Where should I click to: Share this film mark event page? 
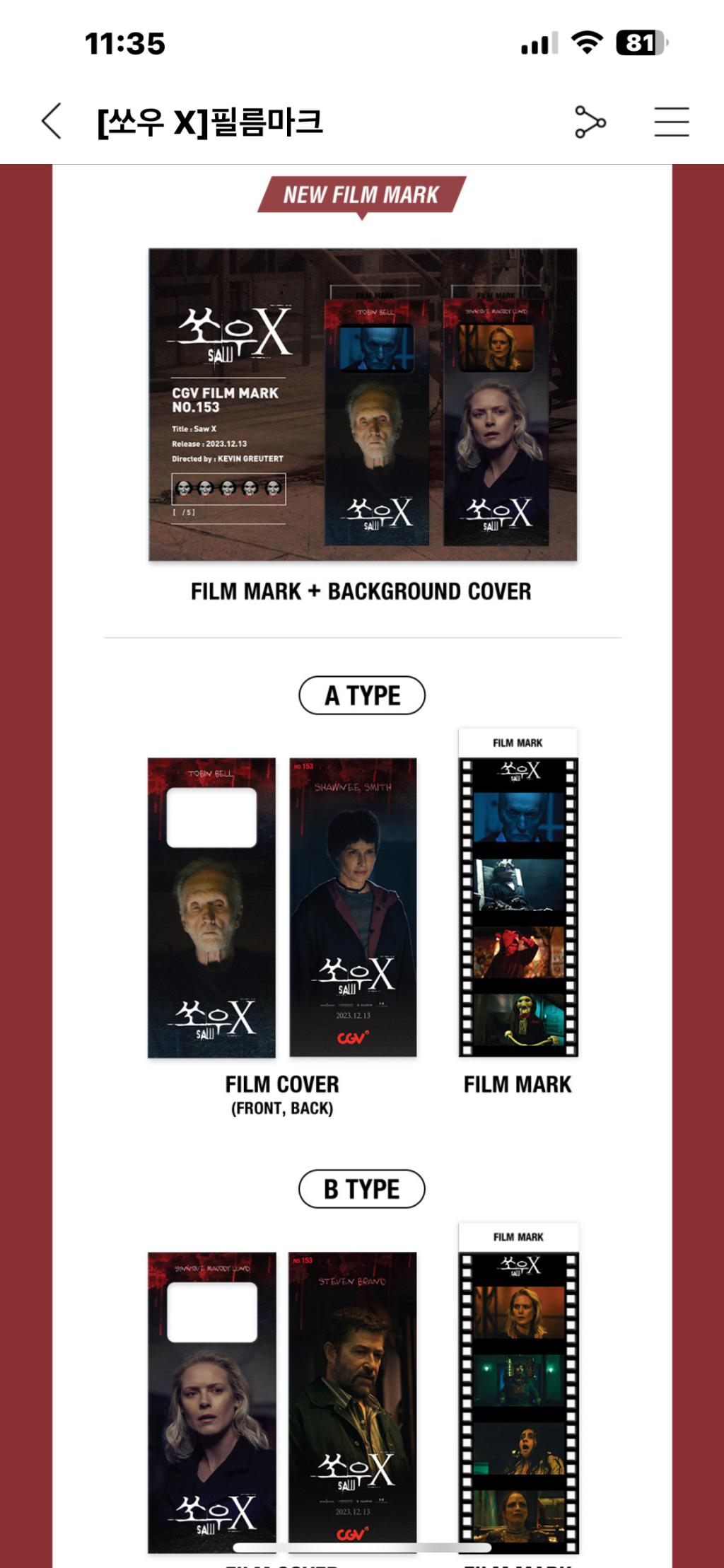[x=590, y=122]
